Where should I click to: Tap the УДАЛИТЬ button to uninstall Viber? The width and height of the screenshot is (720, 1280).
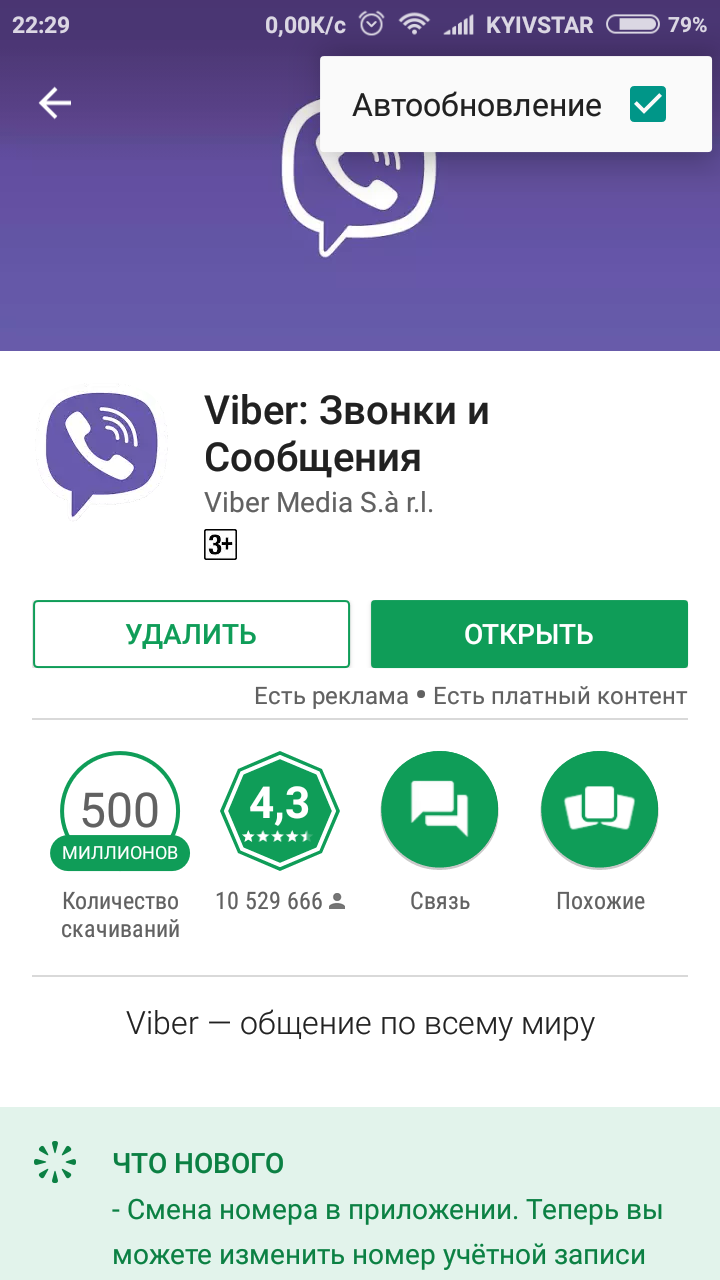191,634
